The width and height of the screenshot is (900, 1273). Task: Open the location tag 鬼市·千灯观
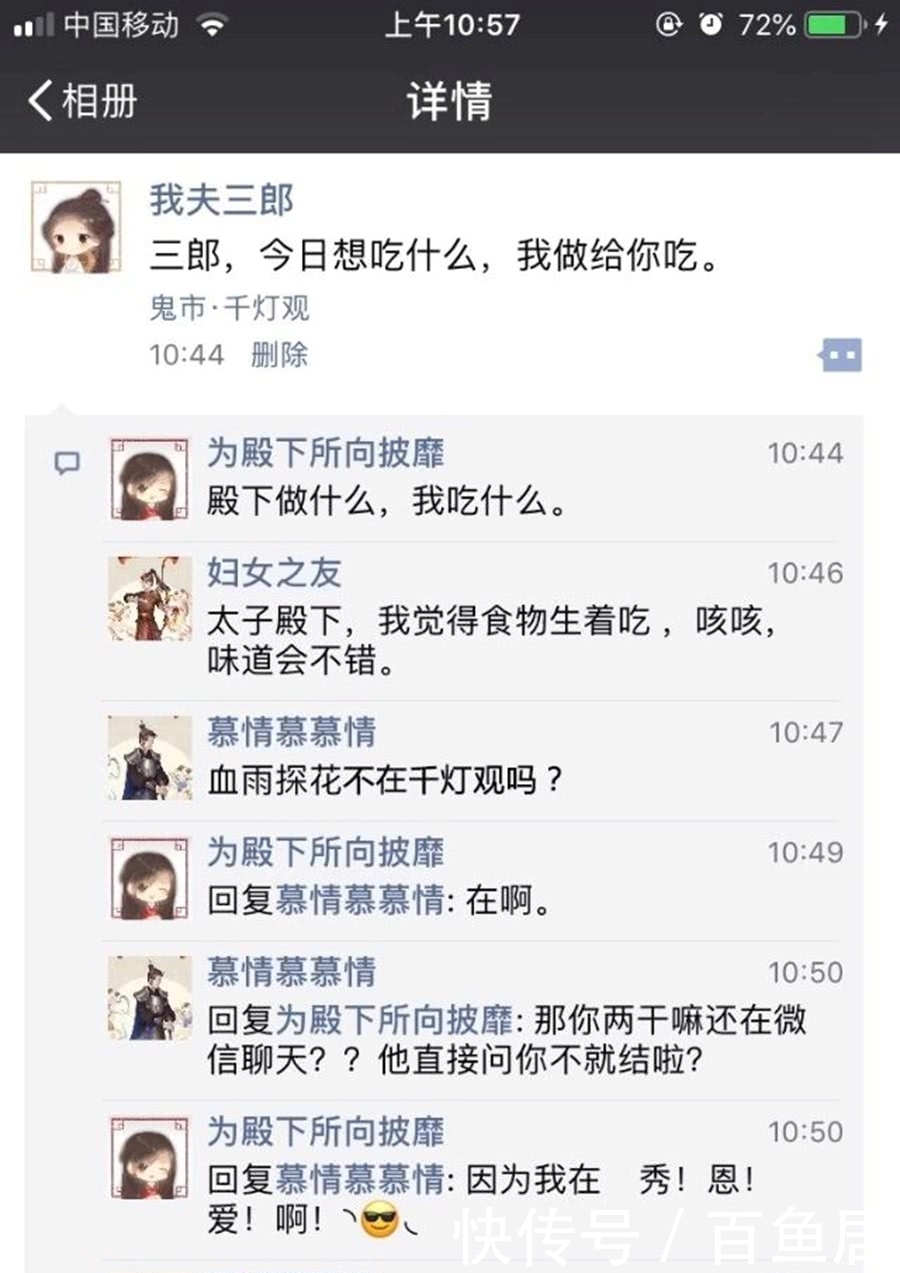tap(227, 309)
